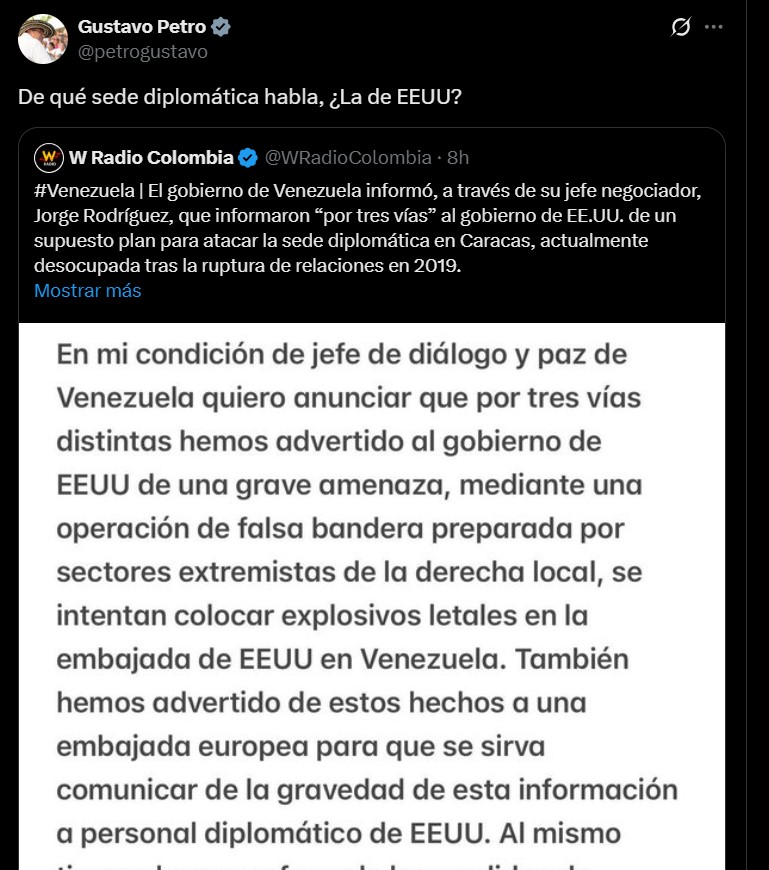Open the @petrogustavo handle

click(x=142, y=51)
